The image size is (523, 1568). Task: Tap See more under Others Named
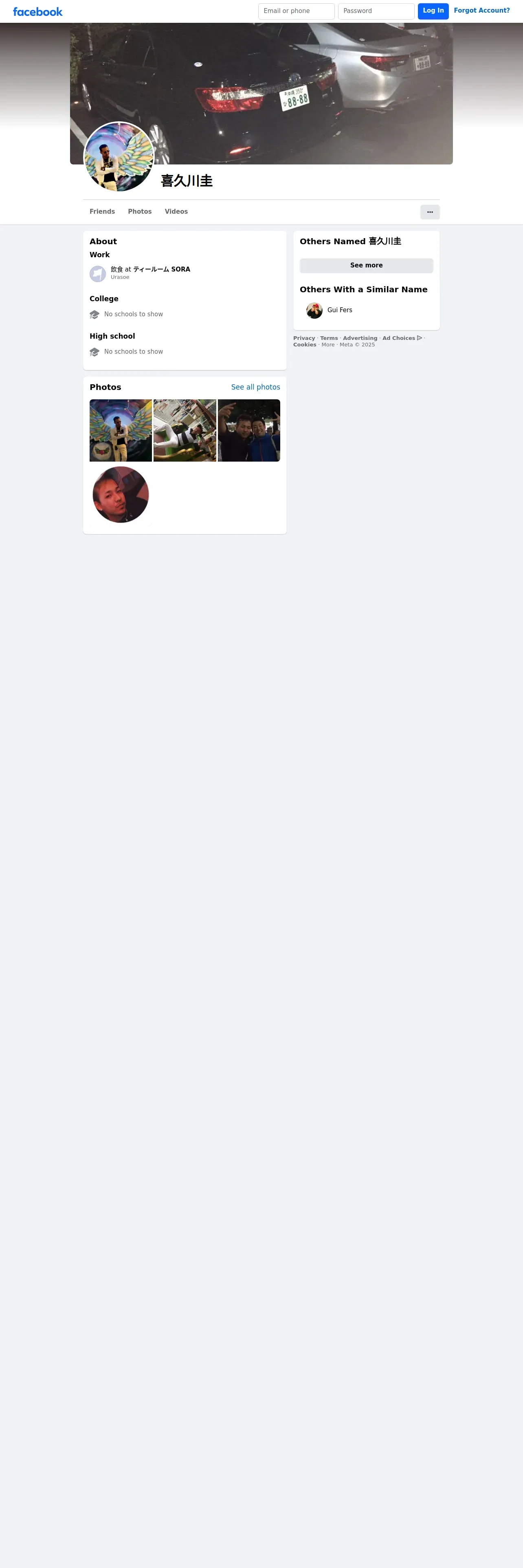pos(366,265)
